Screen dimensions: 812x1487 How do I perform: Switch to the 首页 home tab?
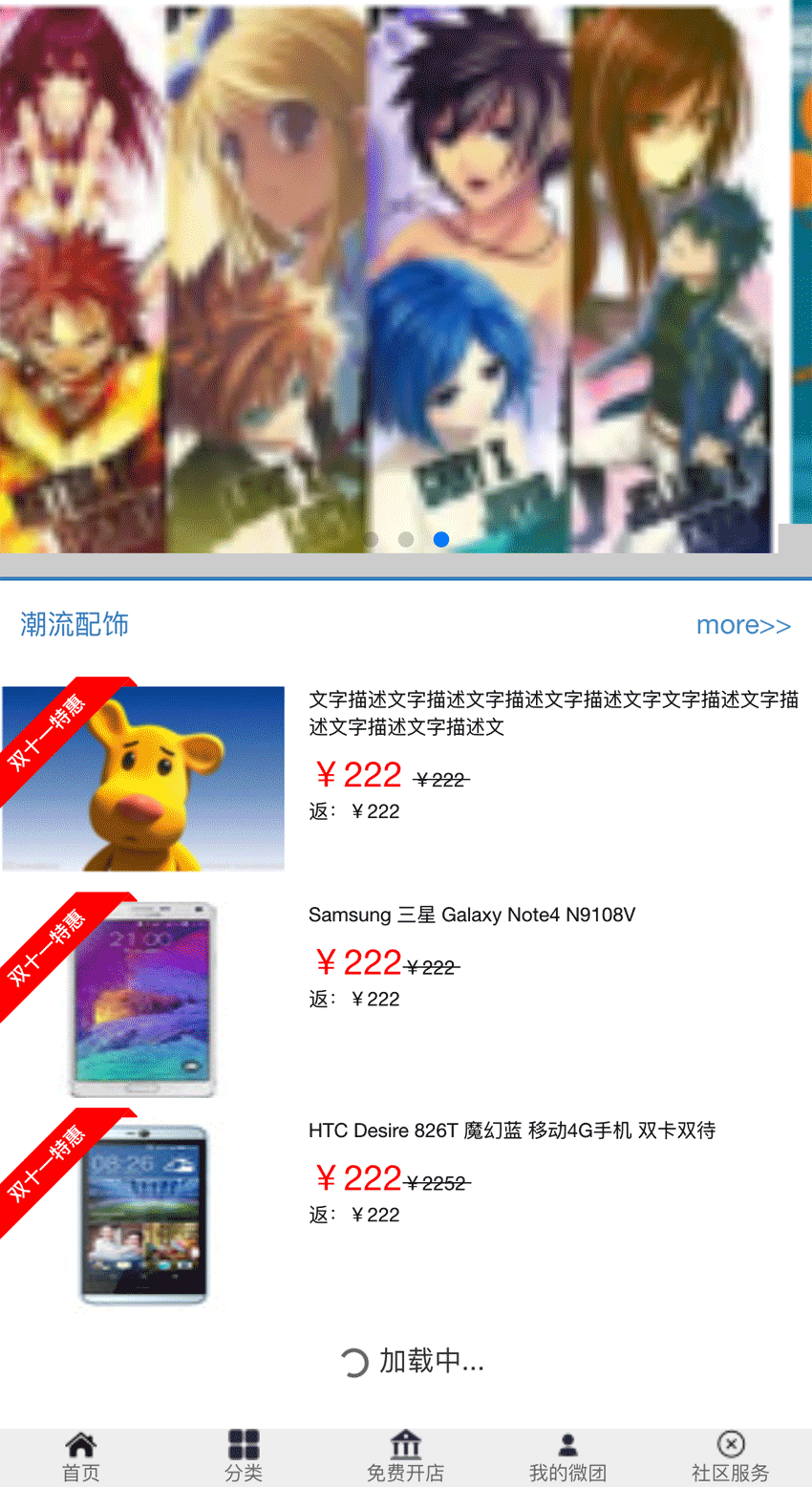[x=81, y=1457]
